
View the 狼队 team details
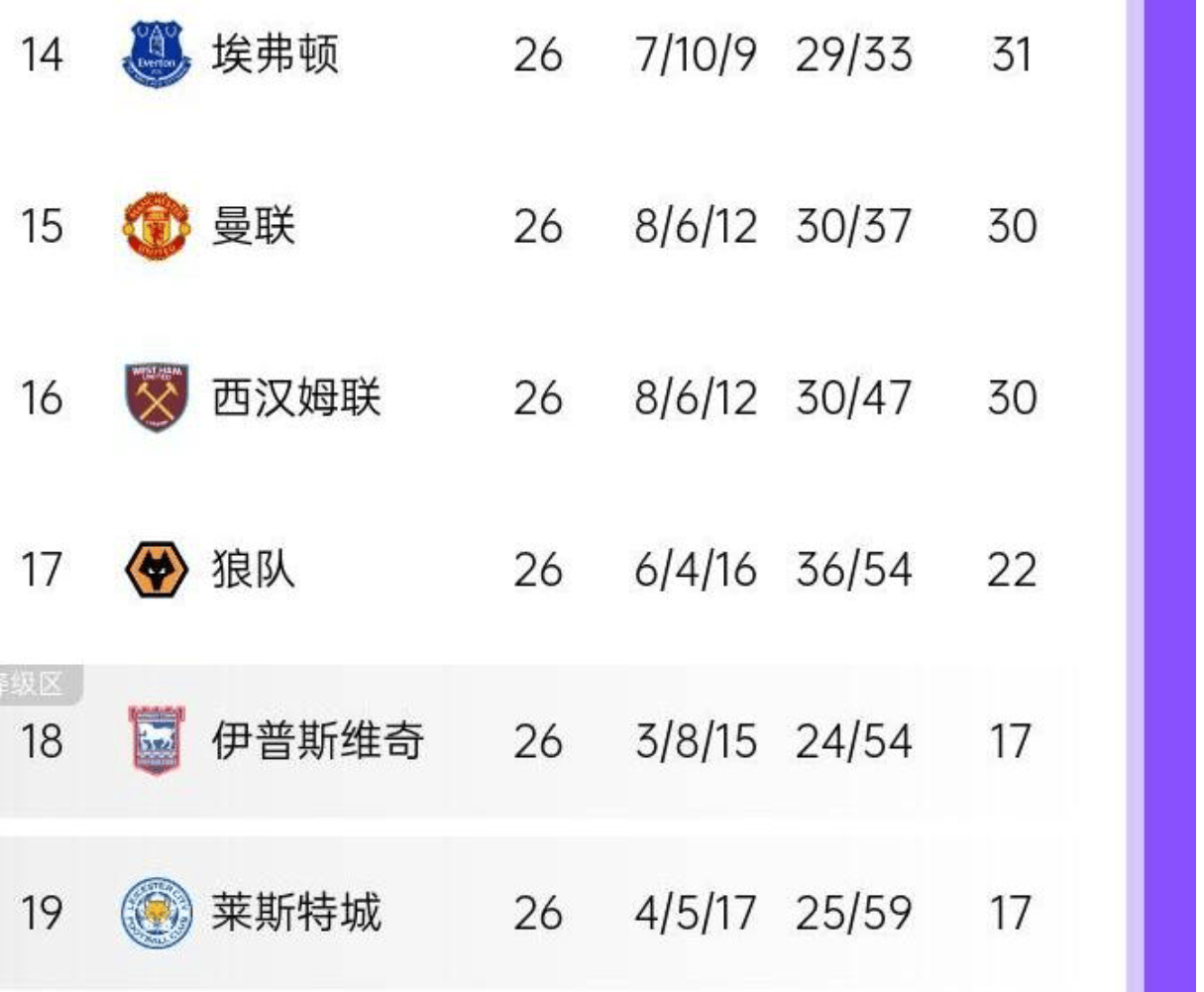click(x=254, y=570)
